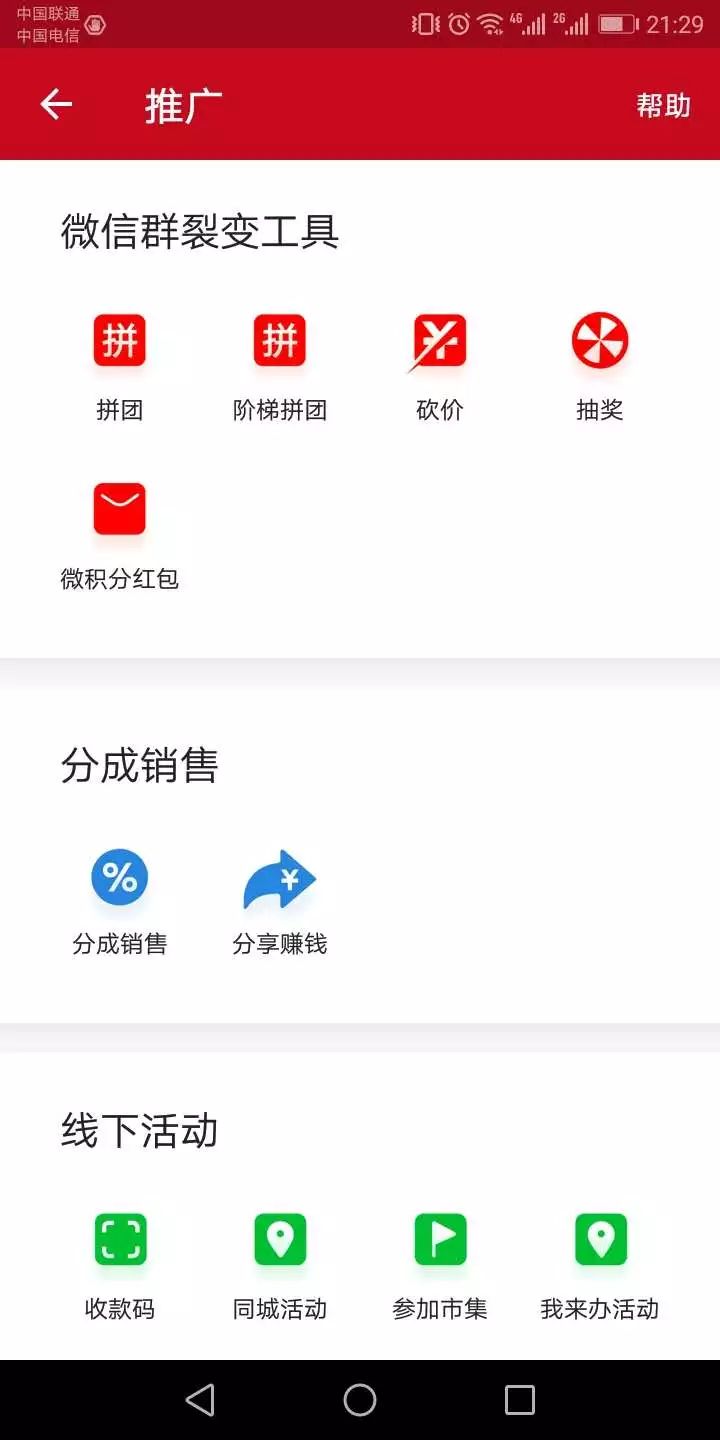Select the 砍价 bargain tool
Screen dimensions: 720x1440
pos(440,367)
